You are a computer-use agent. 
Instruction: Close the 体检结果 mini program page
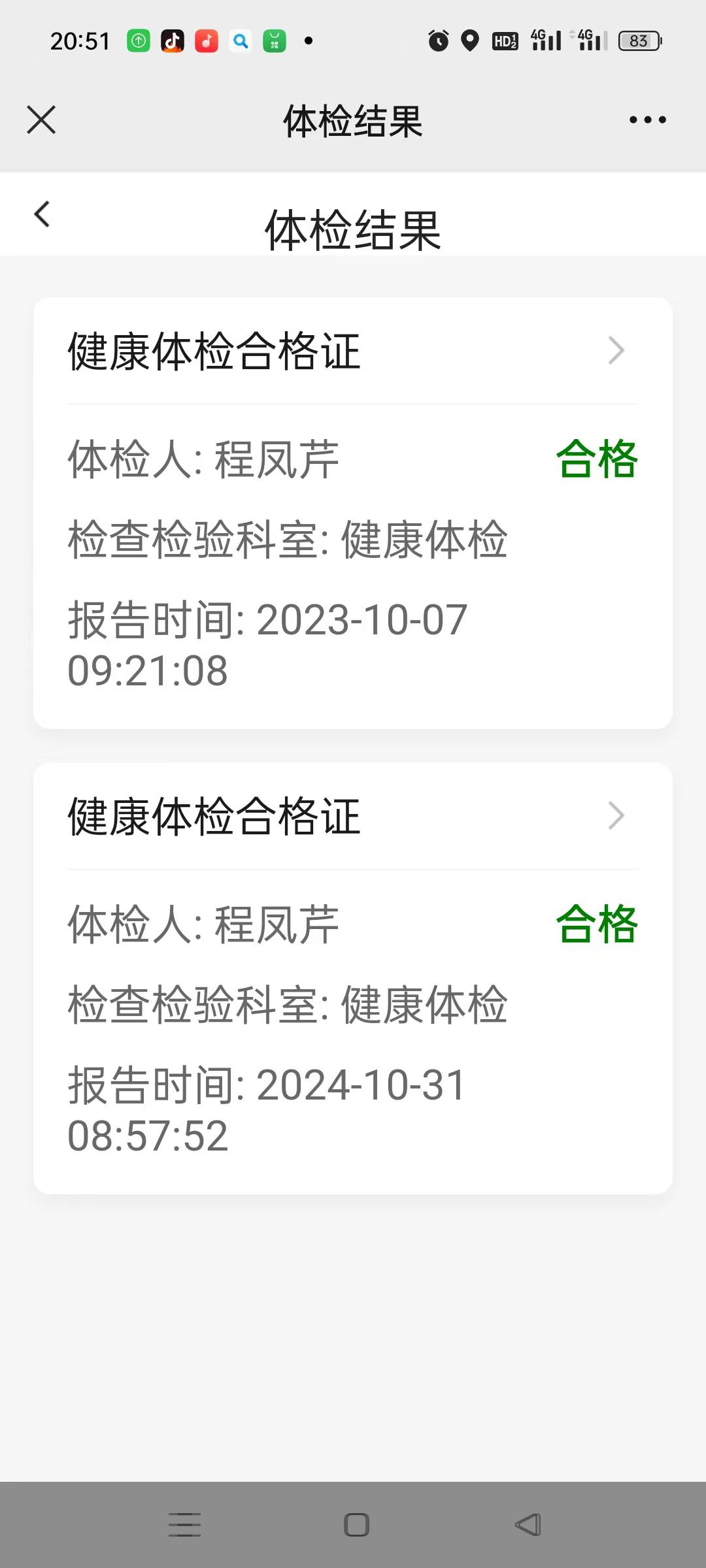pyautogui.click(x=41, y=120)
